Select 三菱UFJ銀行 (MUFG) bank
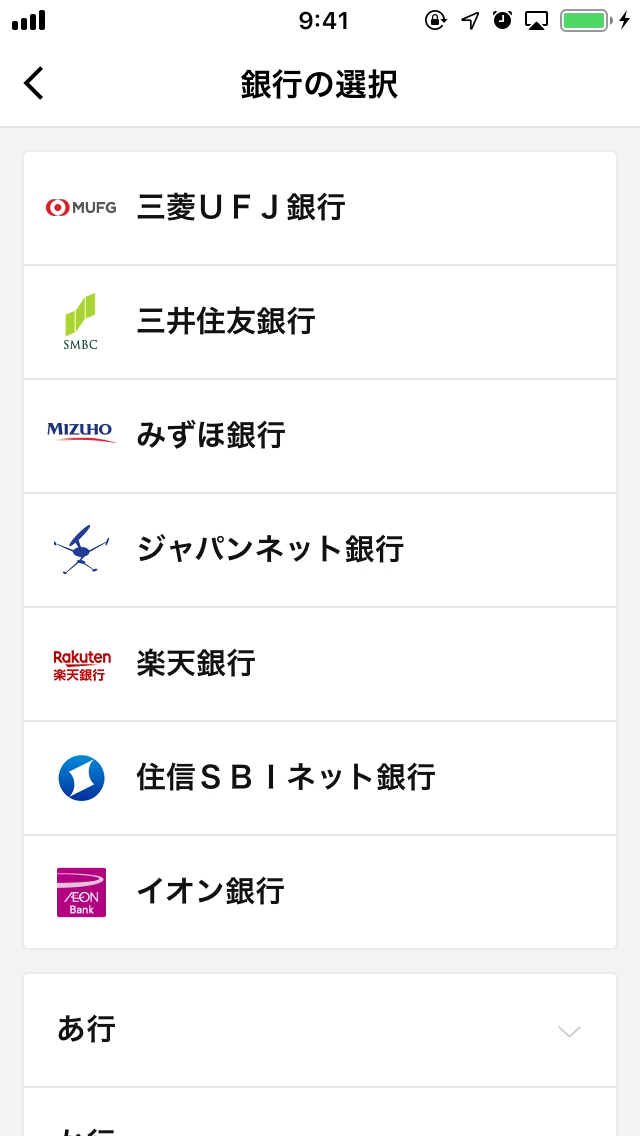Image resolution: width=640 pixels, height=1136 pixels. pos(320,208)
